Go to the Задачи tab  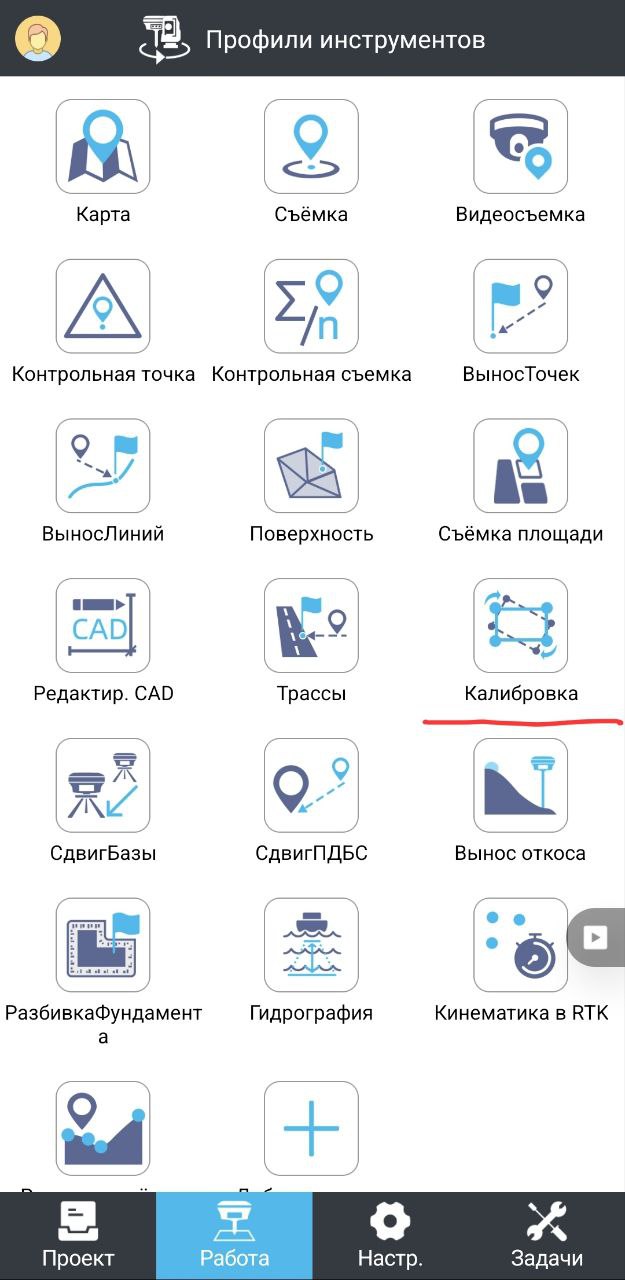[x=547, y=1236]
